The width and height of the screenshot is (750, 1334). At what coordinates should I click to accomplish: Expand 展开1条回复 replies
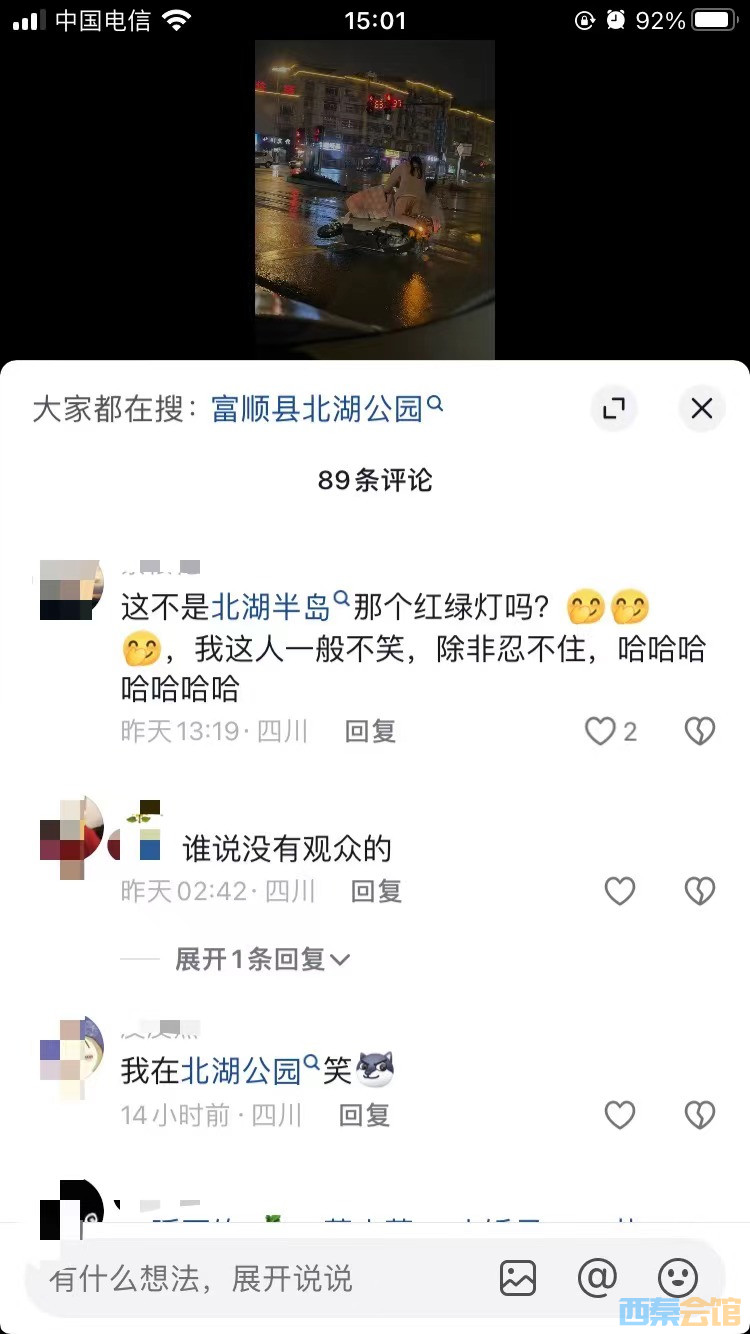[x=262, y=959]
